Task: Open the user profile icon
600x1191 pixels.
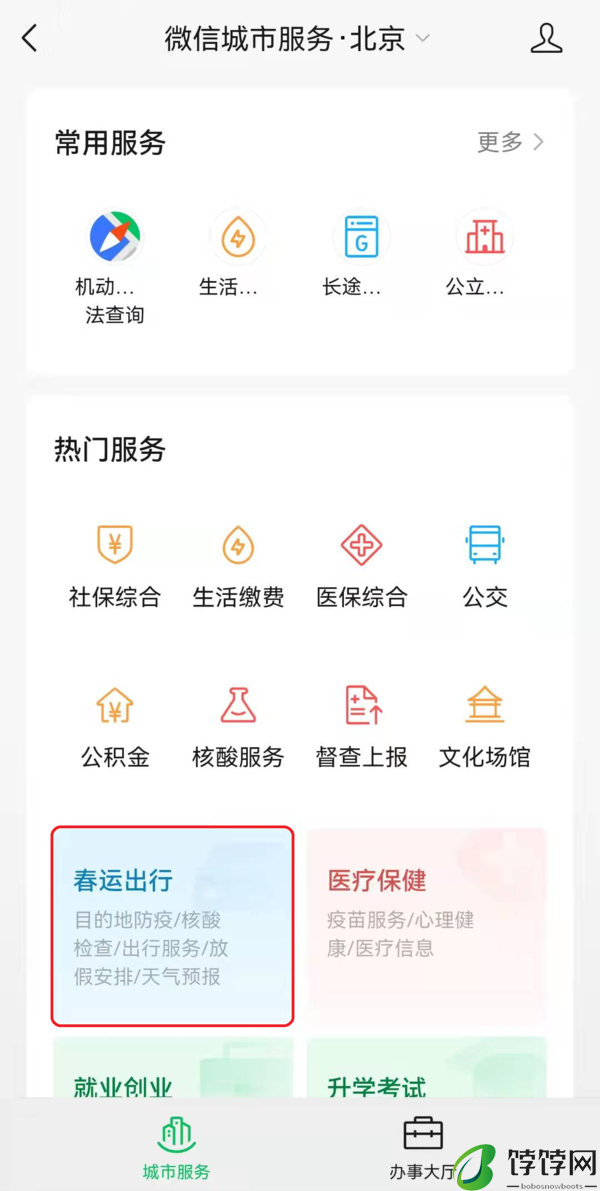Action: point(547,38)
